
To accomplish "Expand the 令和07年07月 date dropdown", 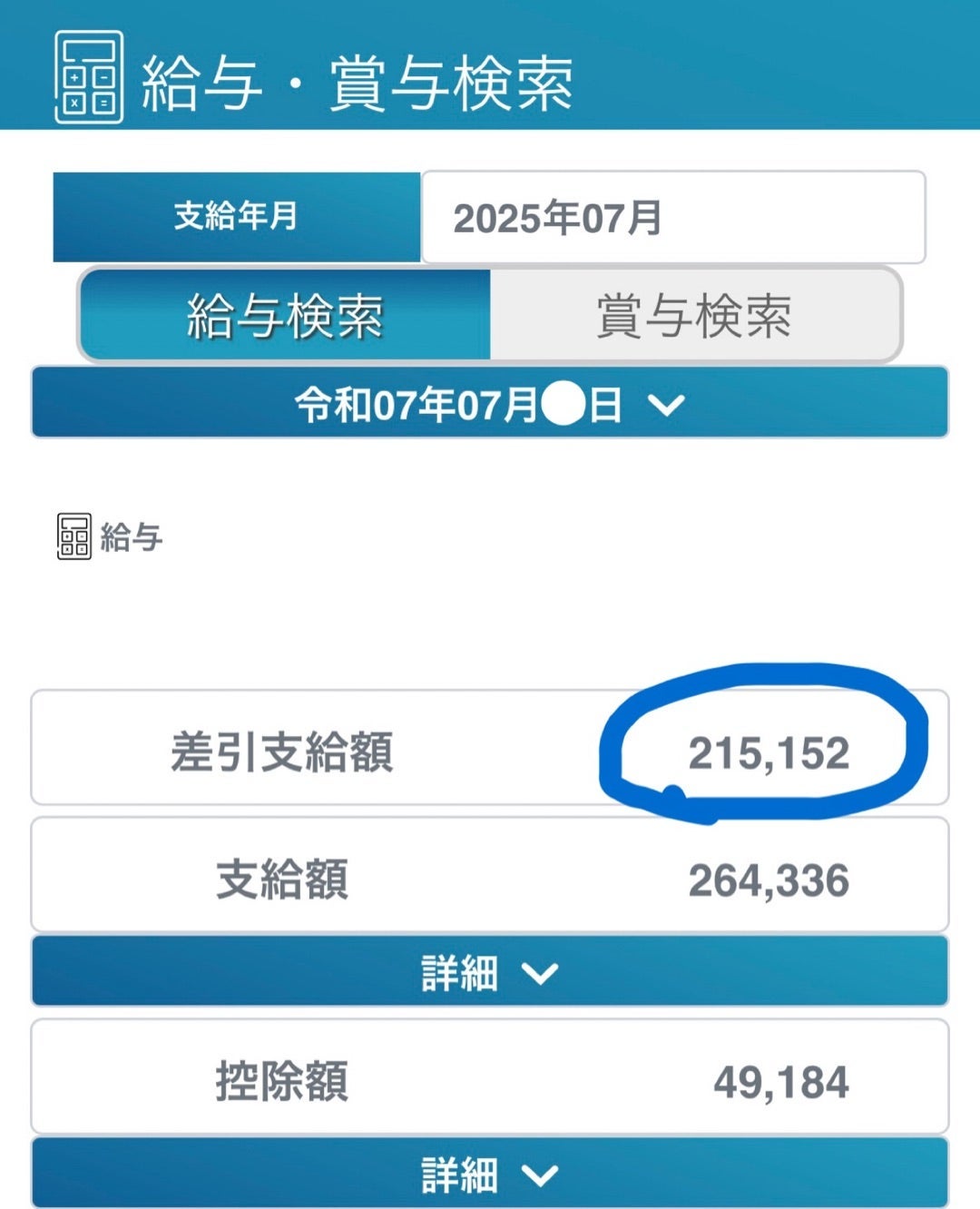I will point(490,403).
